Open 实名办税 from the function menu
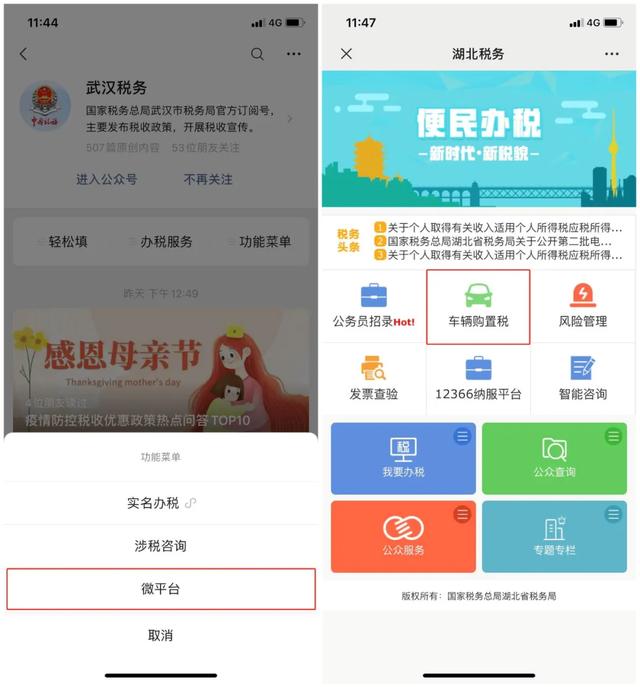This screenshot has width=640, height=687. (x=160, y=503)
